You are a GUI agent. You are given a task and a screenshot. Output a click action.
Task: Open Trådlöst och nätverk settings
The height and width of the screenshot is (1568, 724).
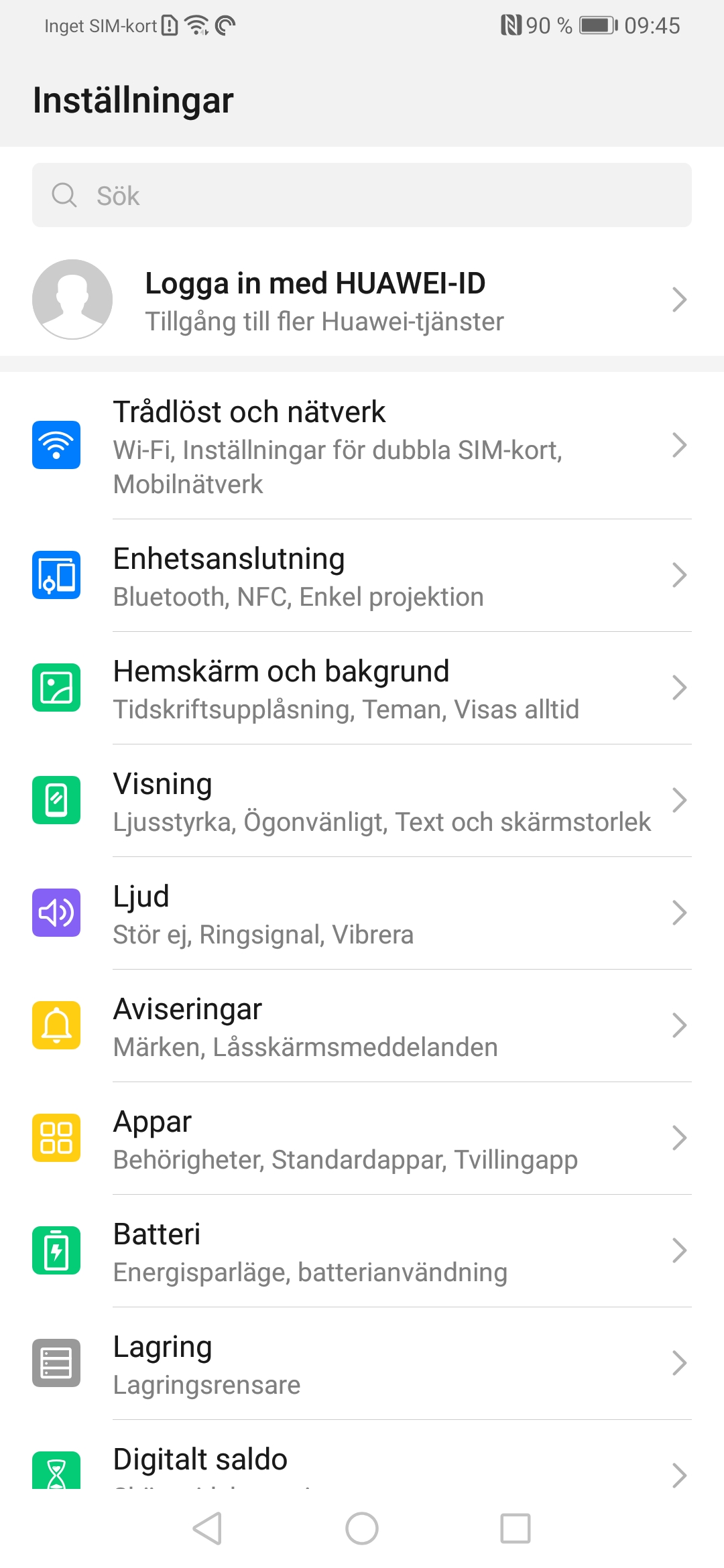coord(362,446)
